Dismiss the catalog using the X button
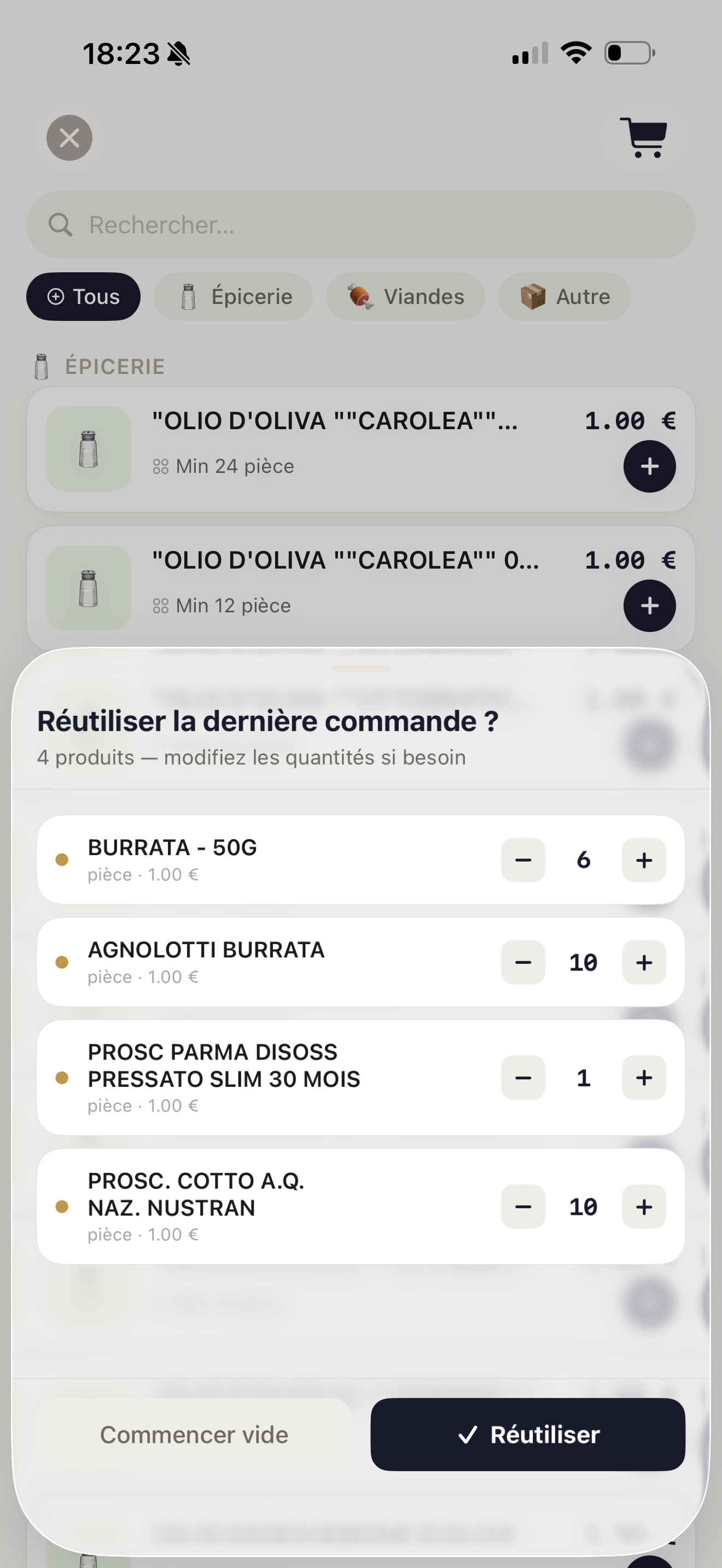The width and height of the screenshot is (722, 1568). point(69,138)
